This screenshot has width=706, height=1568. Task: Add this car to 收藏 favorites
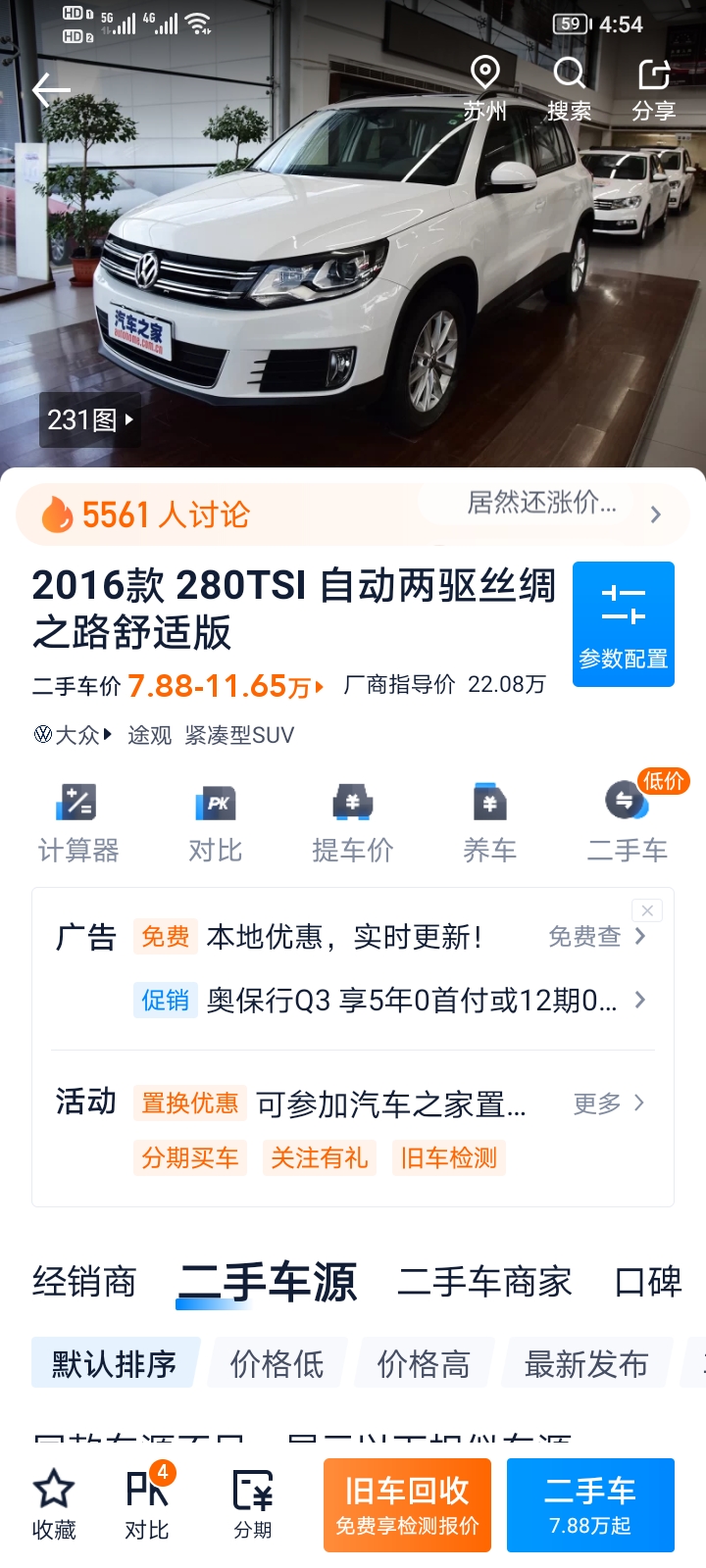coord(54,1505)
